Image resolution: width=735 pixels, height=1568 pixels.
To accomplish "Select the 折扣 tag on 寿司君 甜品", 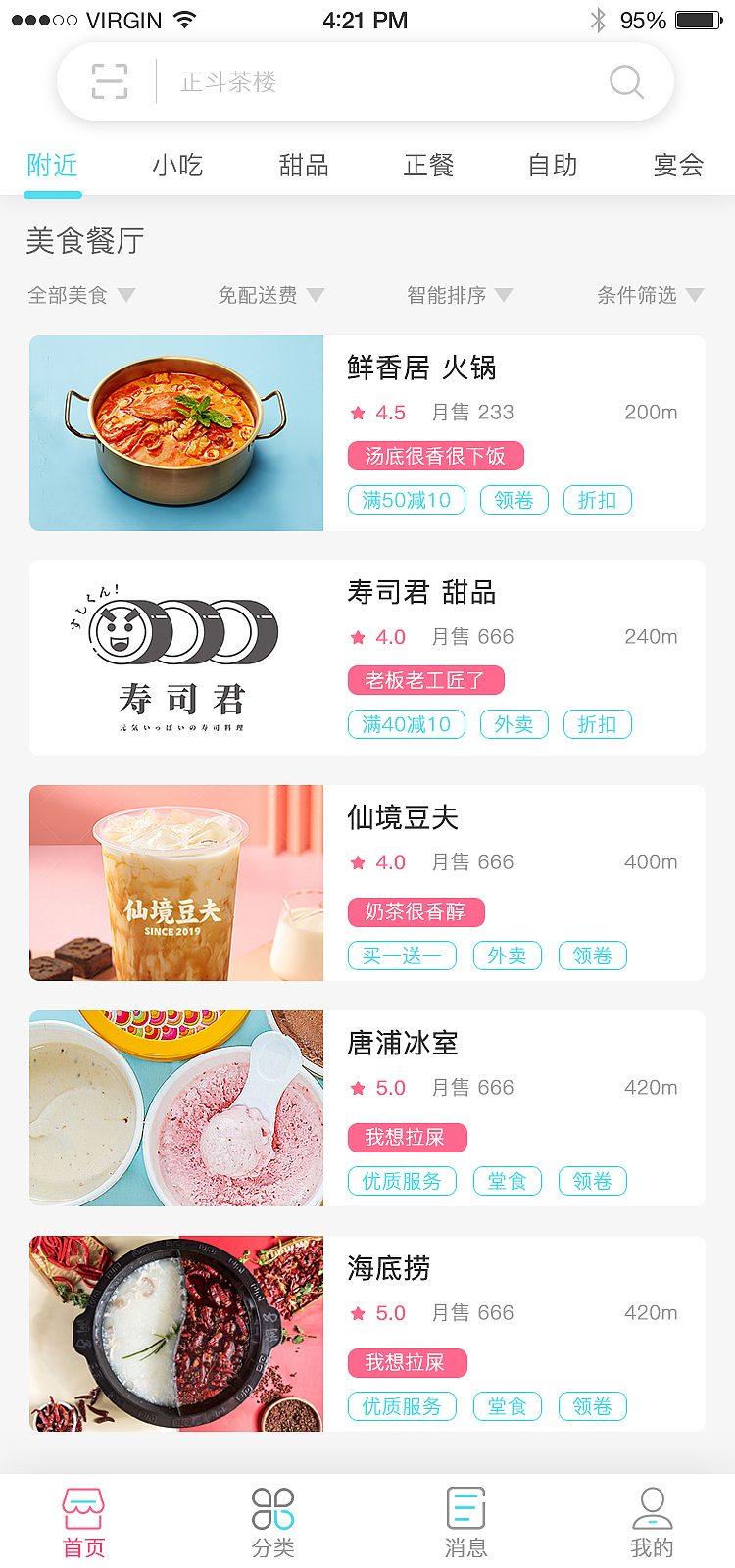I will point(598,724).
